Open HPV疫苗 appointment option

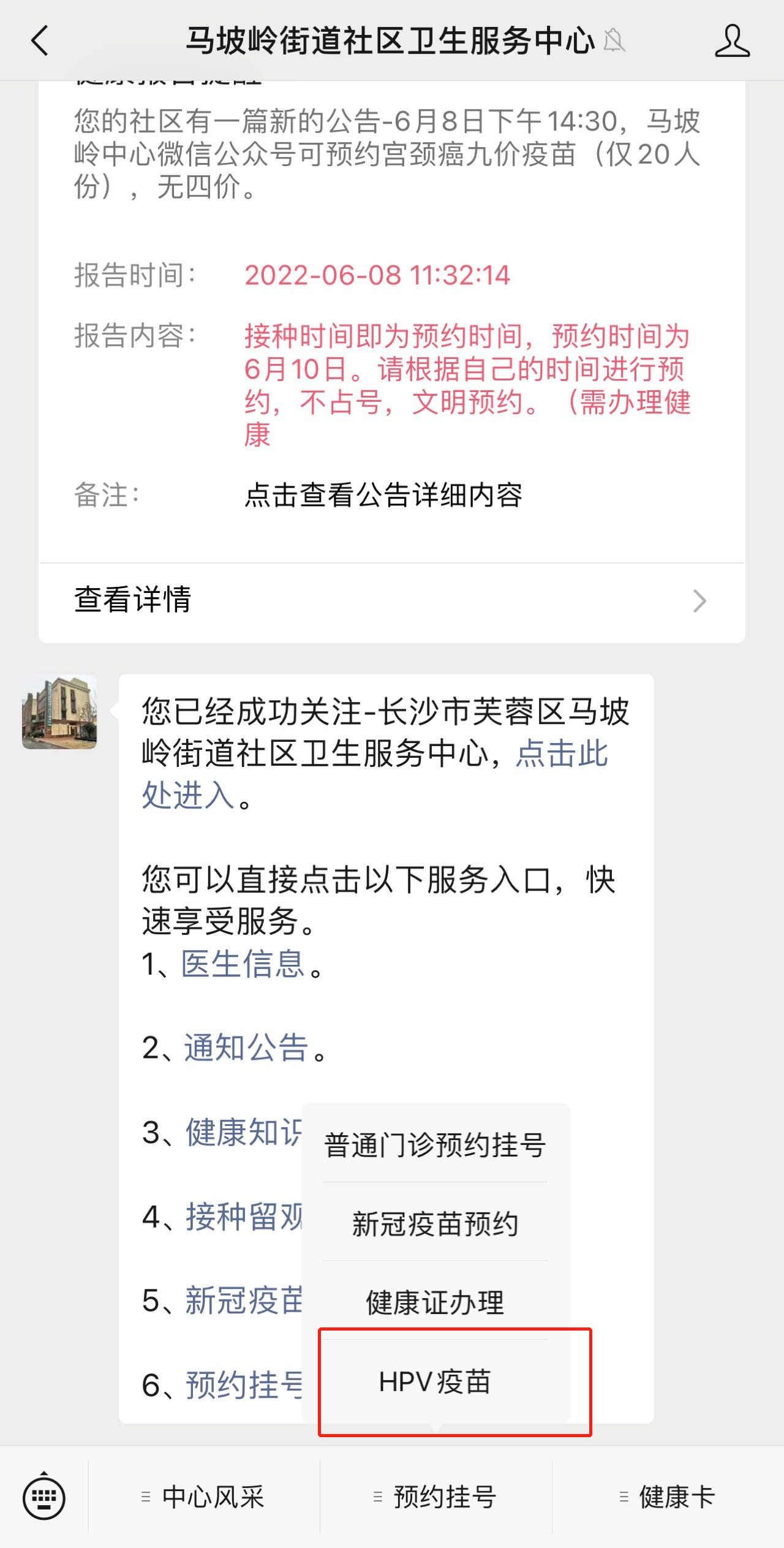tap(435, 1382)
